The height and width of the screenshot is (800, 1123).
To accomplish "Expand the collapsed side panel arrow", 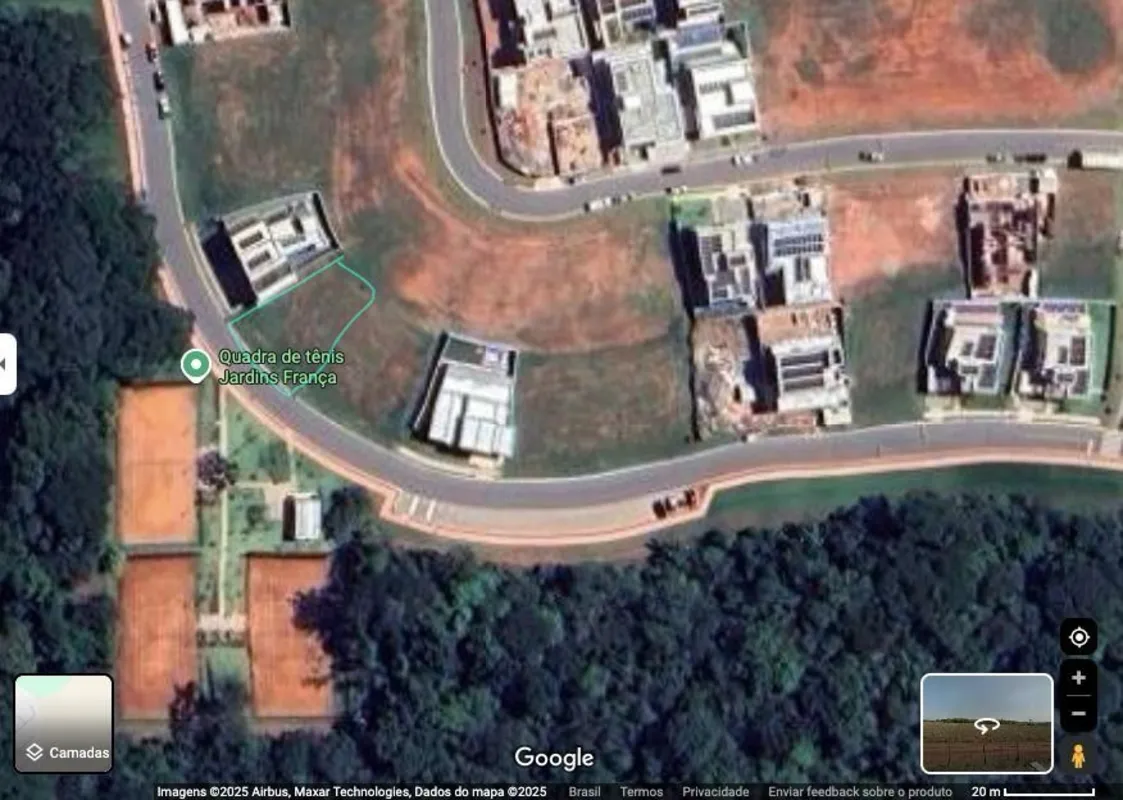I will [x=6, y=364].
